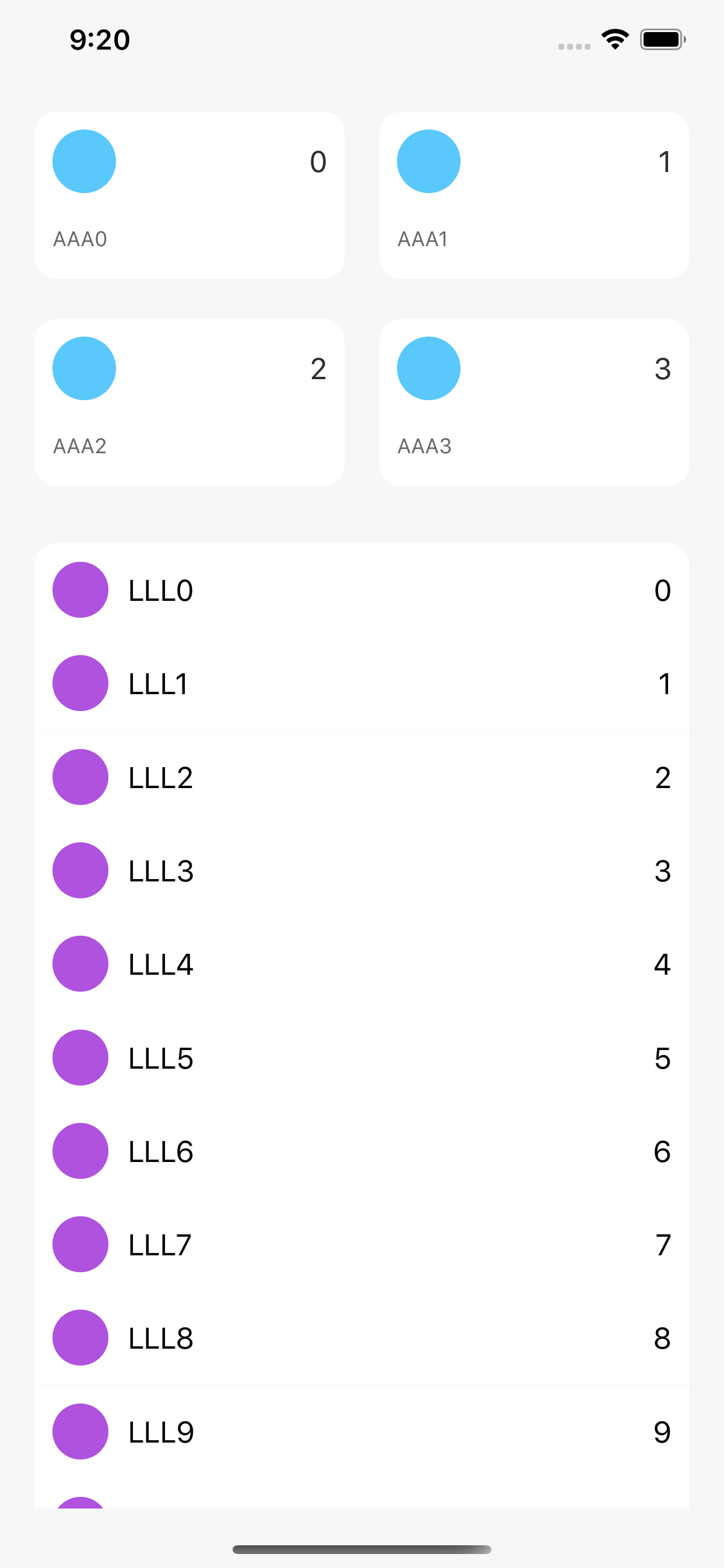
Task: Select the AAA1 card
Action: [533, 195]
